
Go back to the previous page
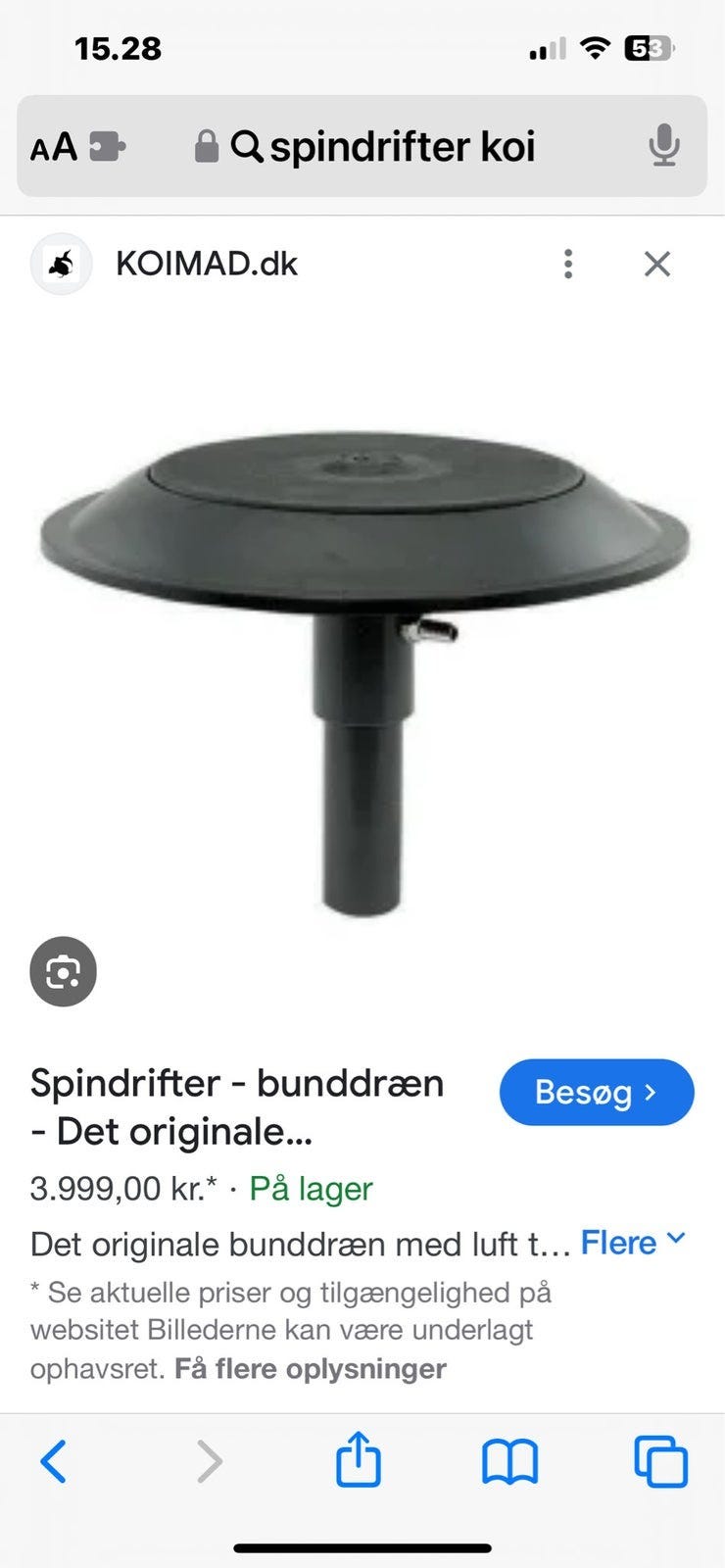tap(54, 1461)
